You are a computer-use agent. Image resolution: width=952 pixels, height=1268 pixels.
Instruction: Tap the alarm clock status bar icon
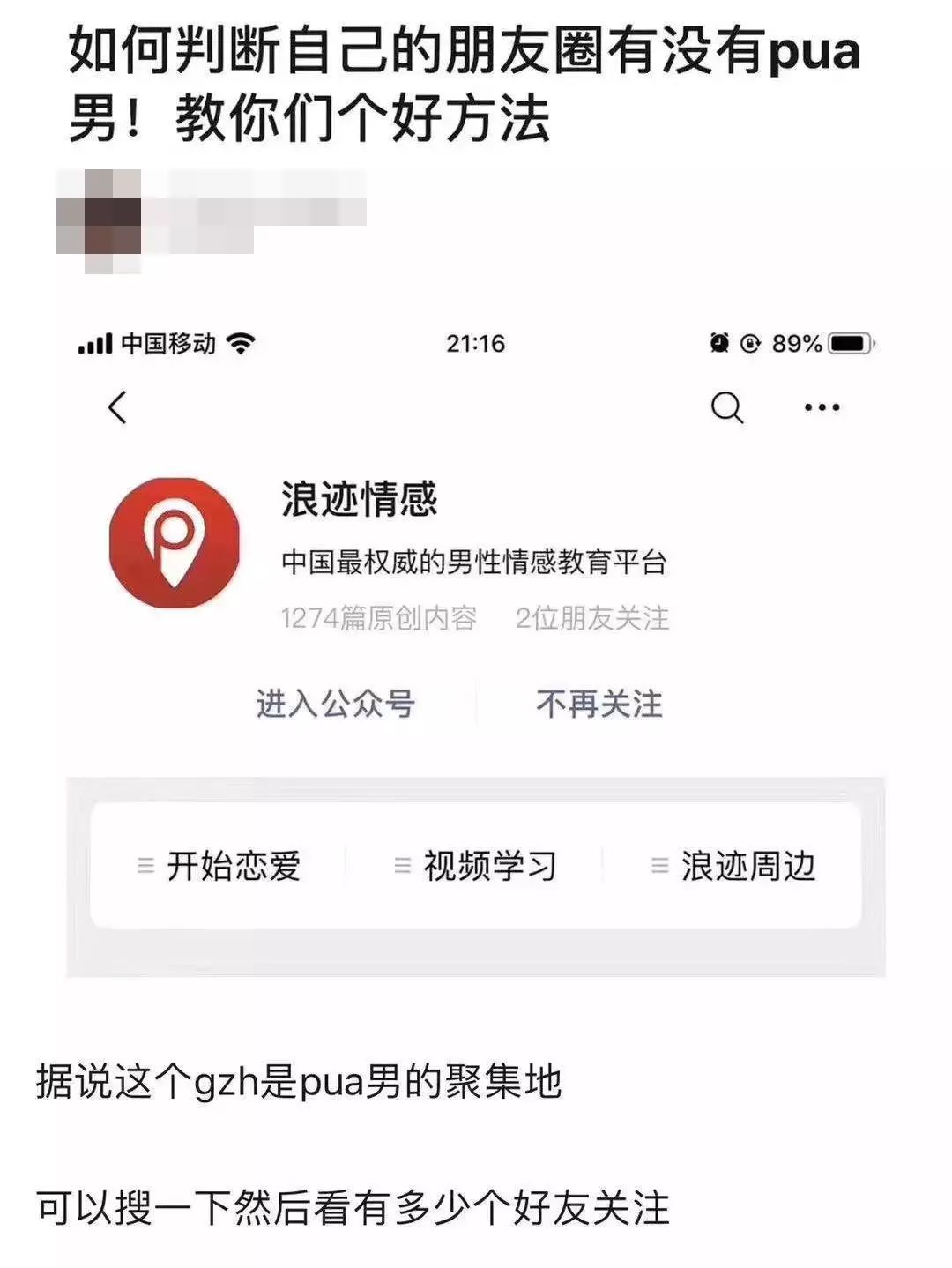pos(721,342)
